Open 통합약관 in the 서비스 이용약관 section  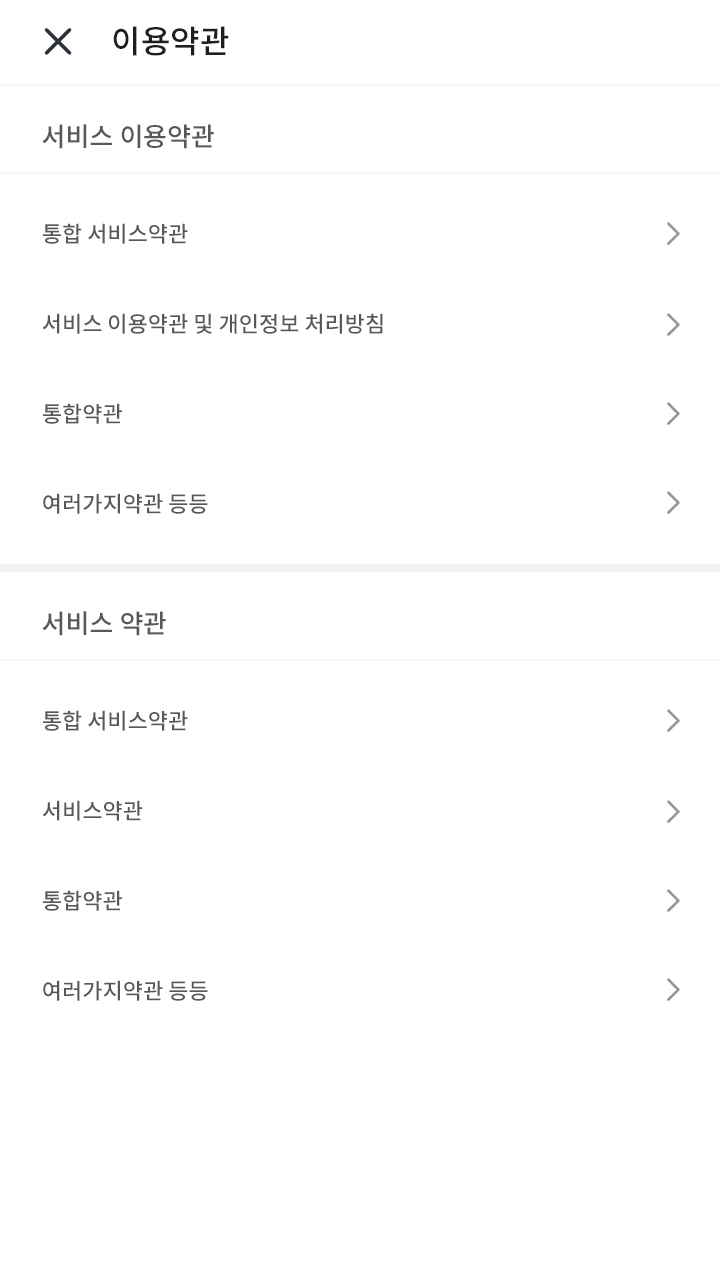coord(360,414)
